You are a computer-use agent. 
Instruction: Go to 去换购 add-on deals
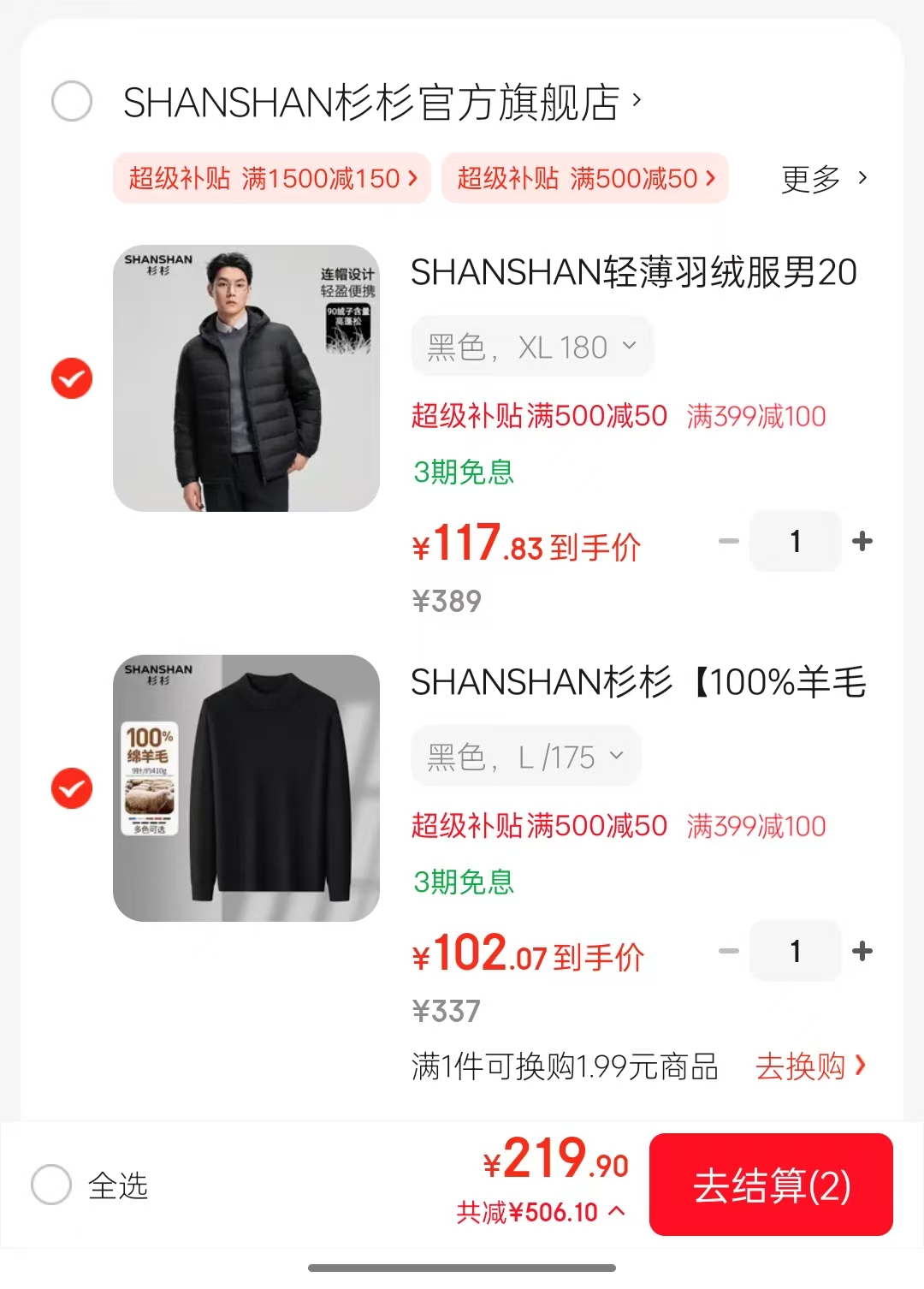pyautogui.click(x=809, y=1066)
